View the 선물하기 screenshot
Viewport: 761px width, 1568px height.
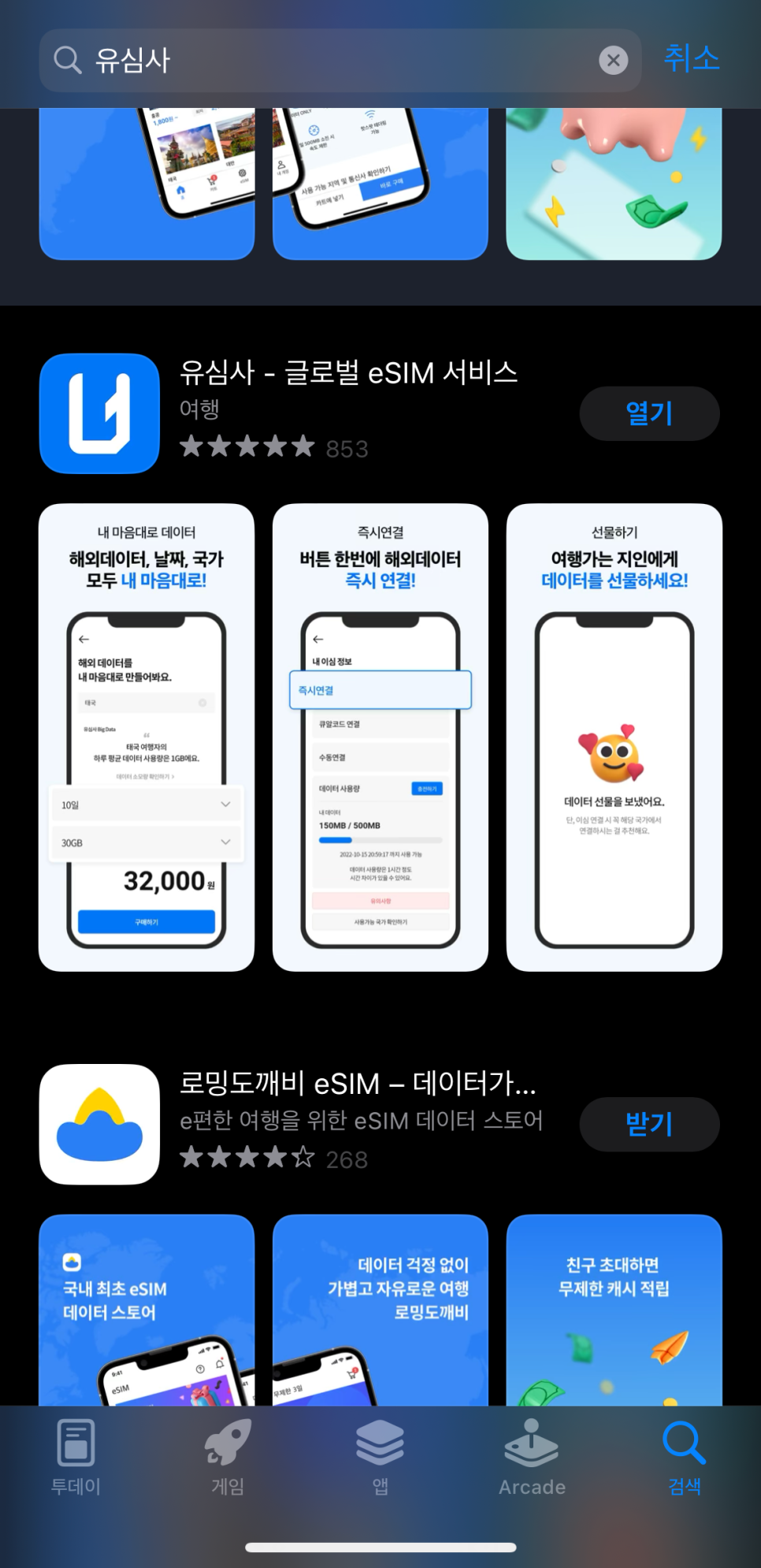[x=614, y=737]
